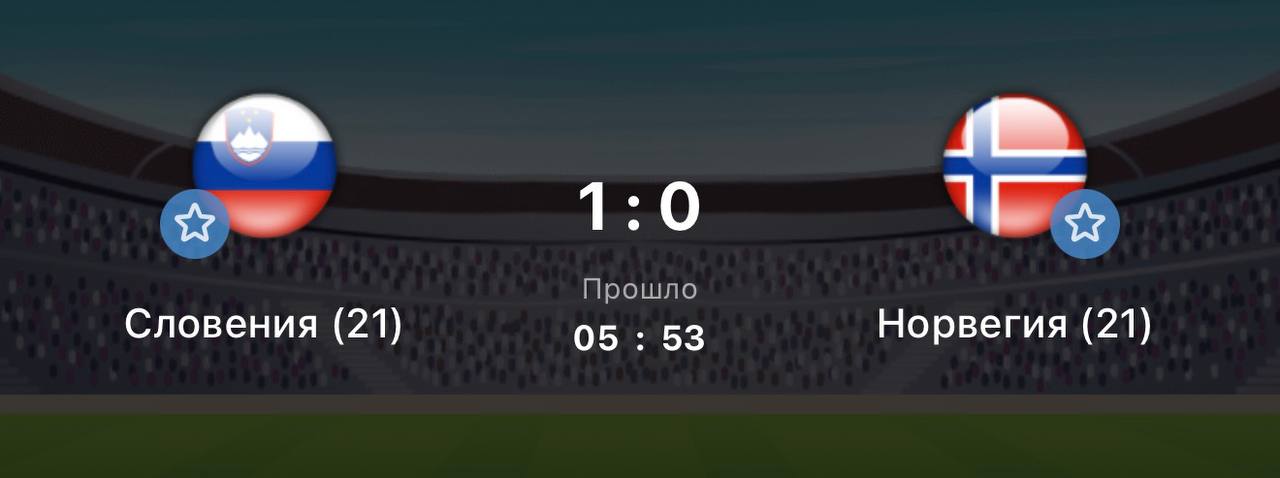Add Словения (21) to favorites

[194, 225]
